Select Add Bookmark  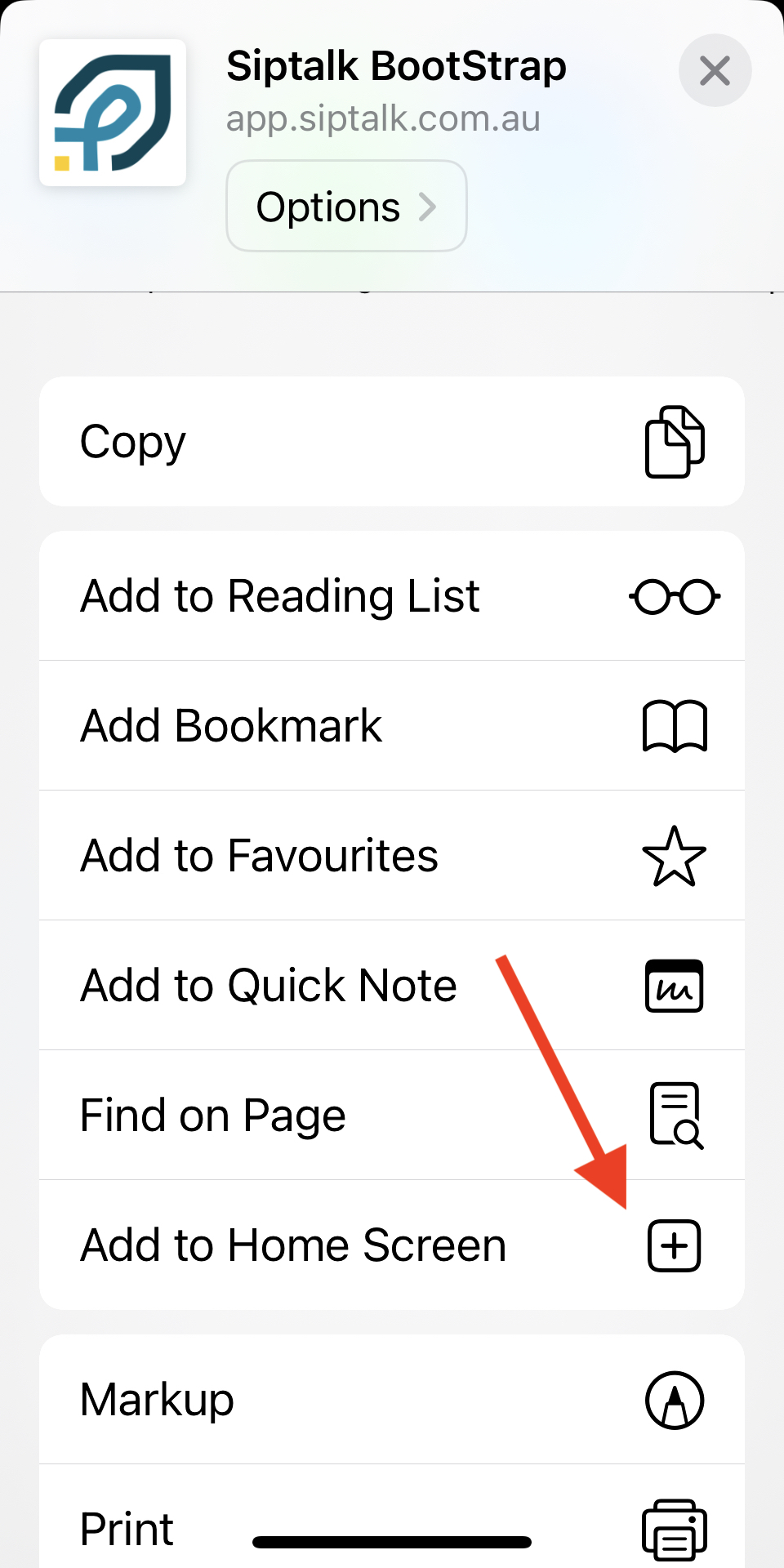click(392, 726)
